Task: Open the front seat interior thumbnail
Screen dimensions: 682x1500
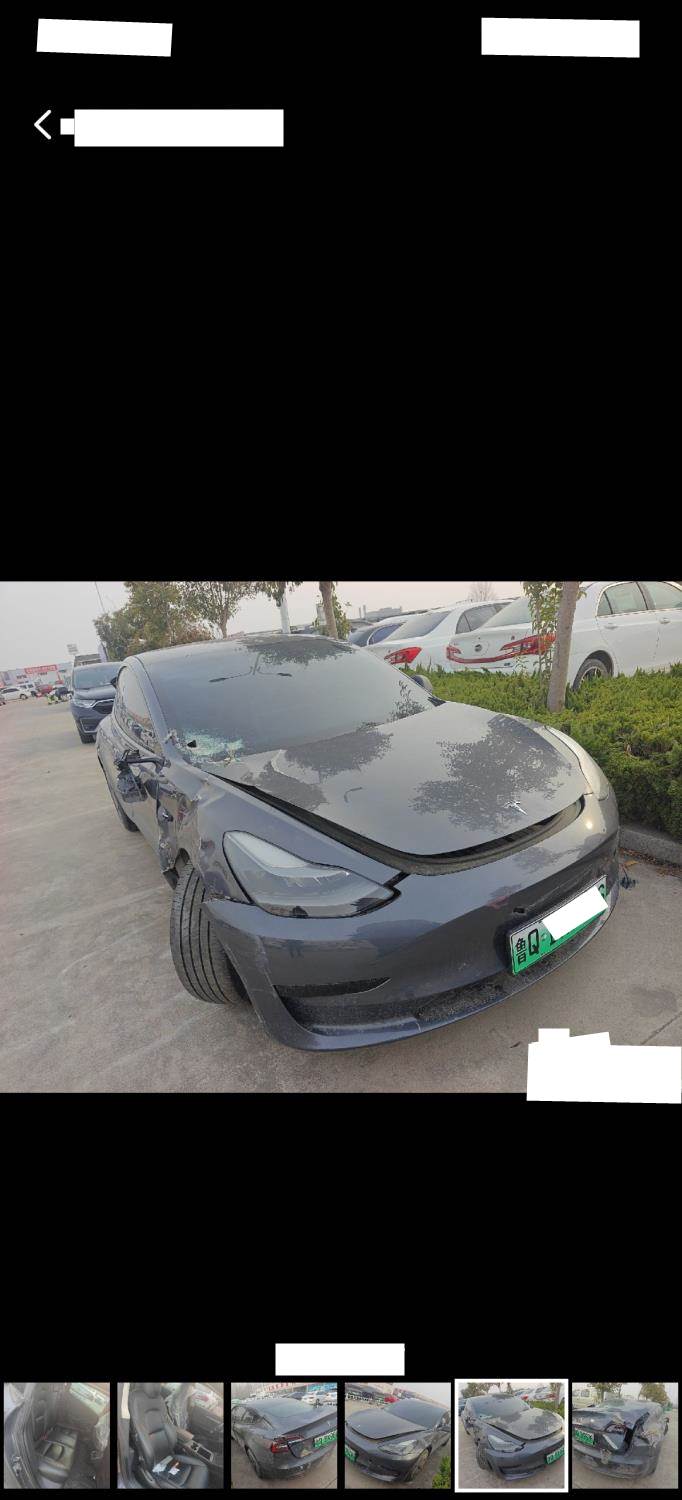Action: [x=170, y=1435]
